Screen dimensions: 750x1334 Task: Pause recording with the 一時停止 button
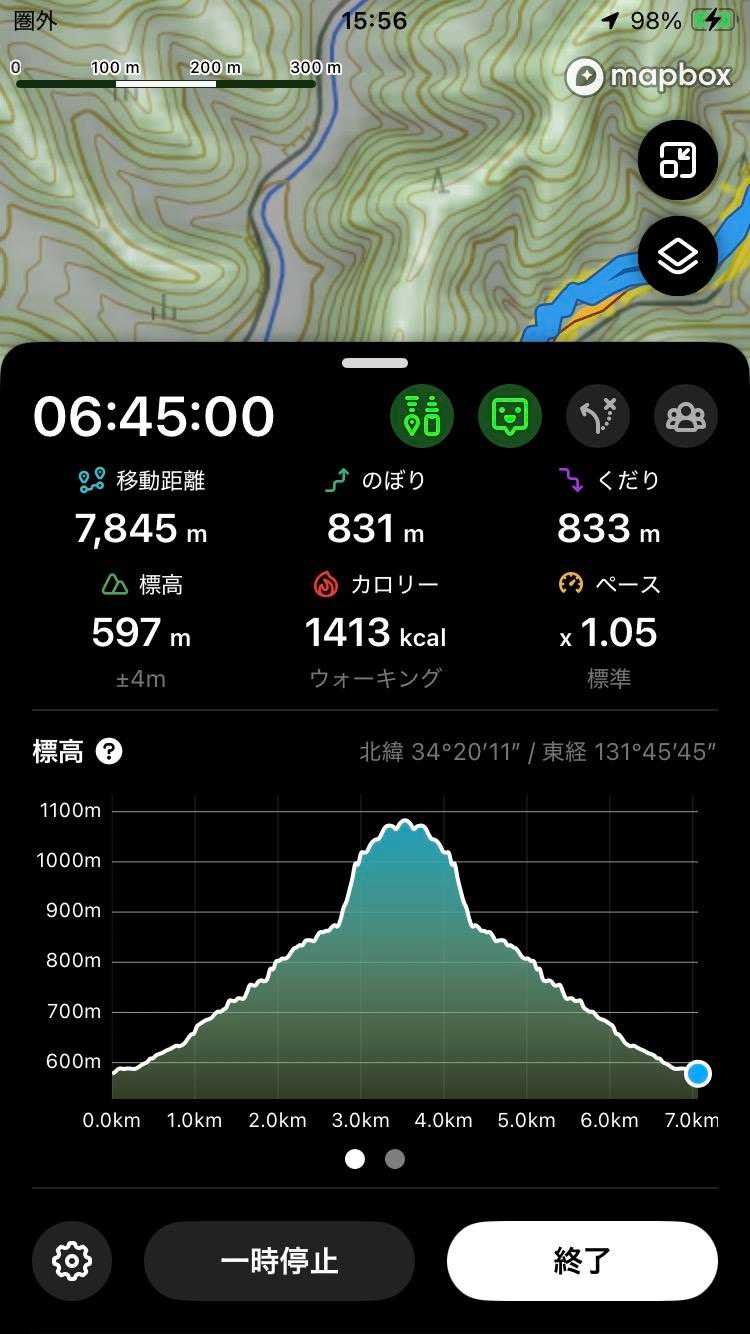click(x=279, y=1261)
